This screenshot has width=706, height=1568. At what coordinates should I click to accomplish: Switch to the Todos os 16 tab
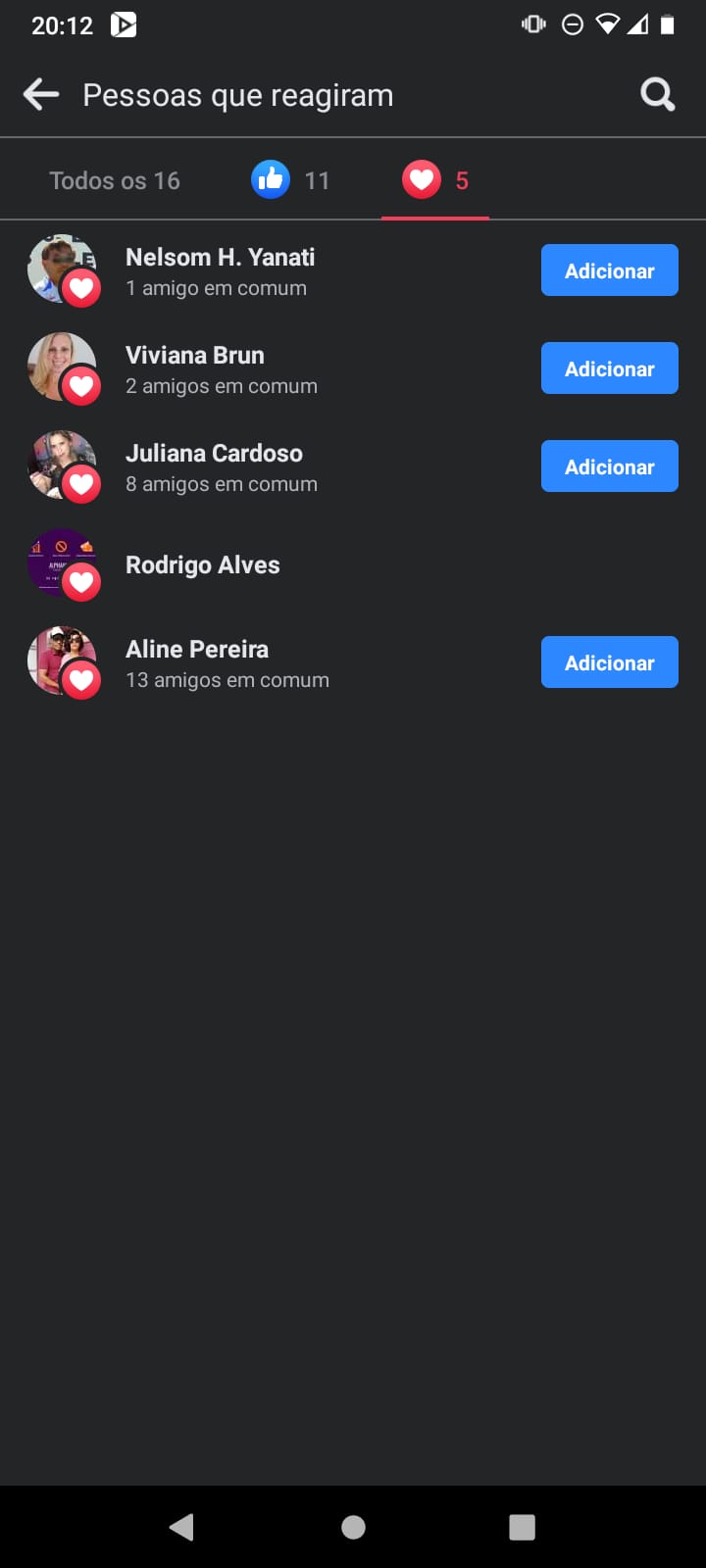(115, 180)
